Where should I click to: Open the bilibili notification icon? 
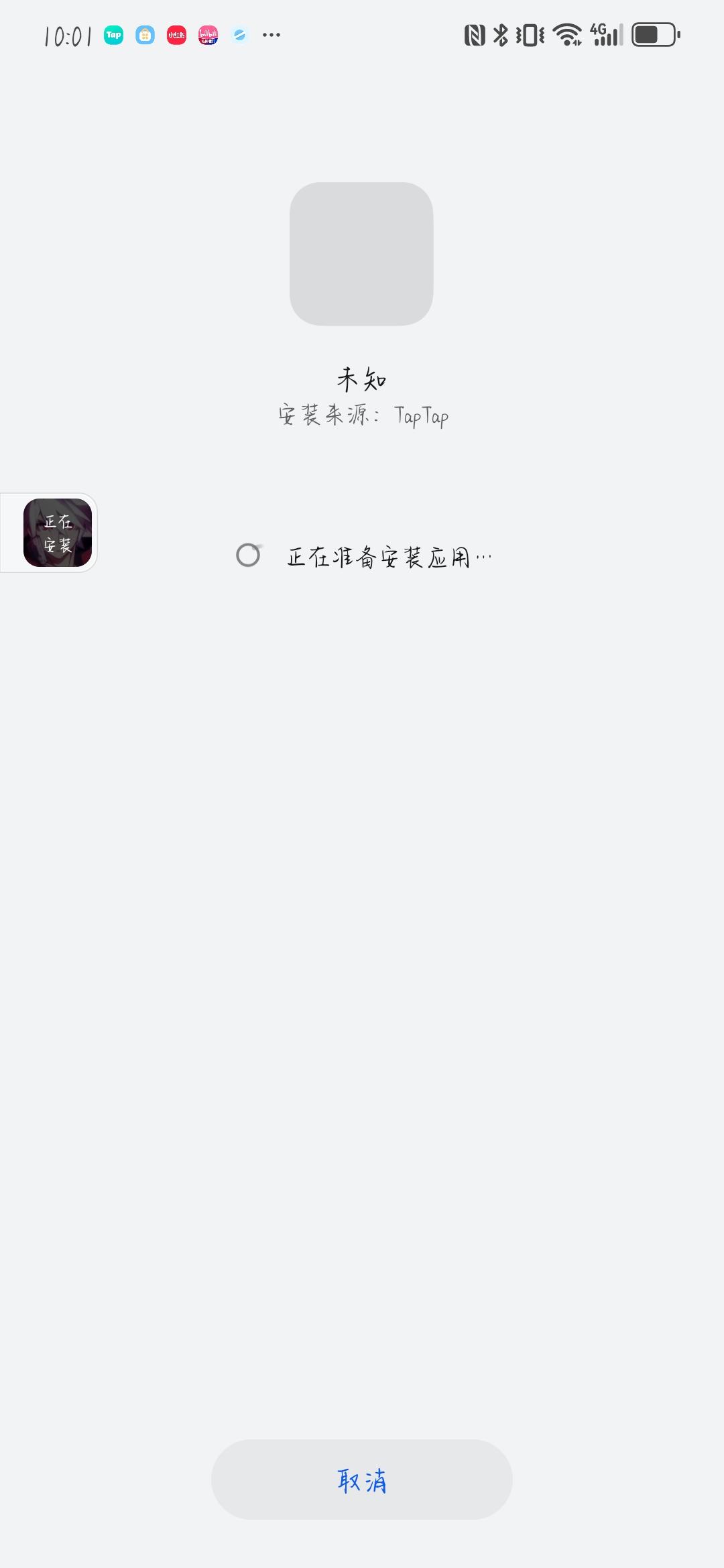tap(208, 34)
